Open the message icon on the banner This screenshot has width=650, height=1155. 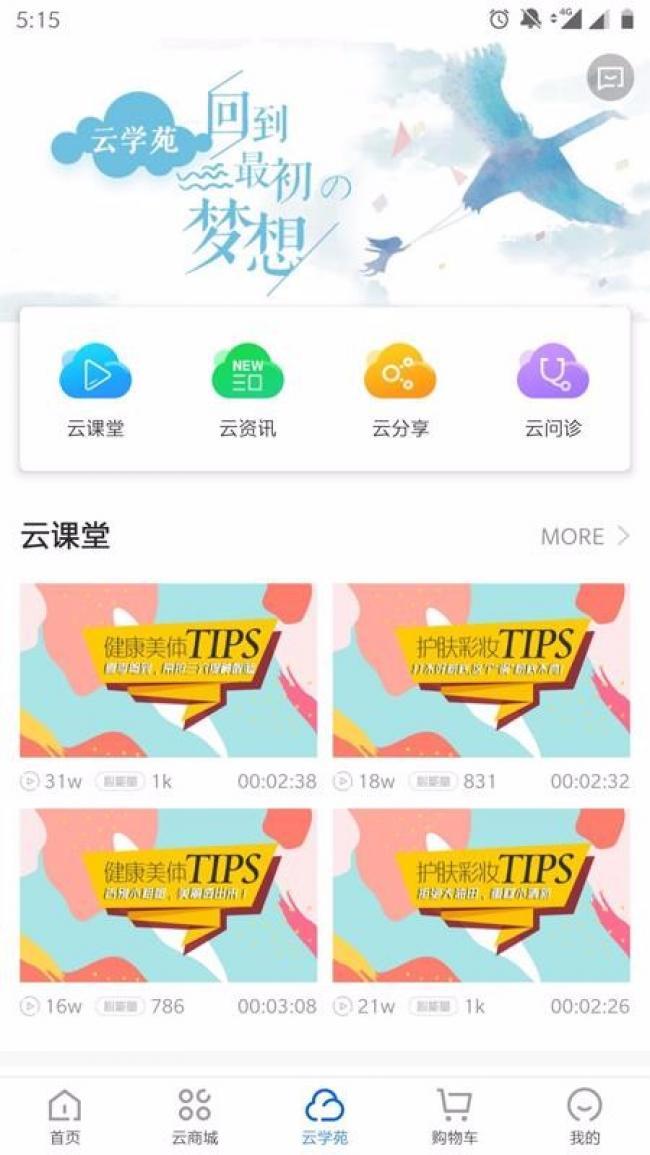[x=610, y=77]
